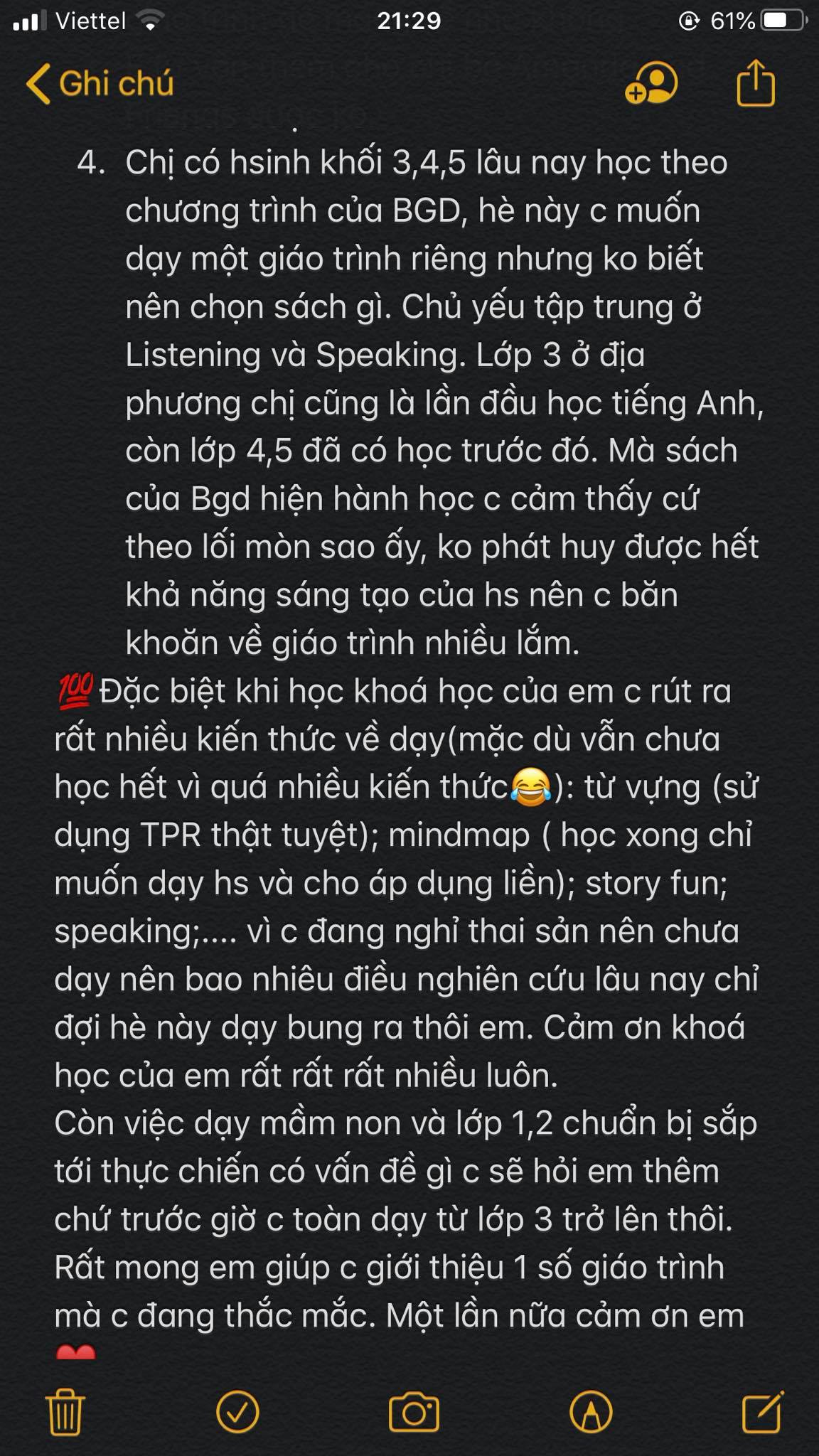The width and height of the screenshot is (819, 1456).
Task: Add a checklist with the checkmark icon
Action: [237, 1412]
